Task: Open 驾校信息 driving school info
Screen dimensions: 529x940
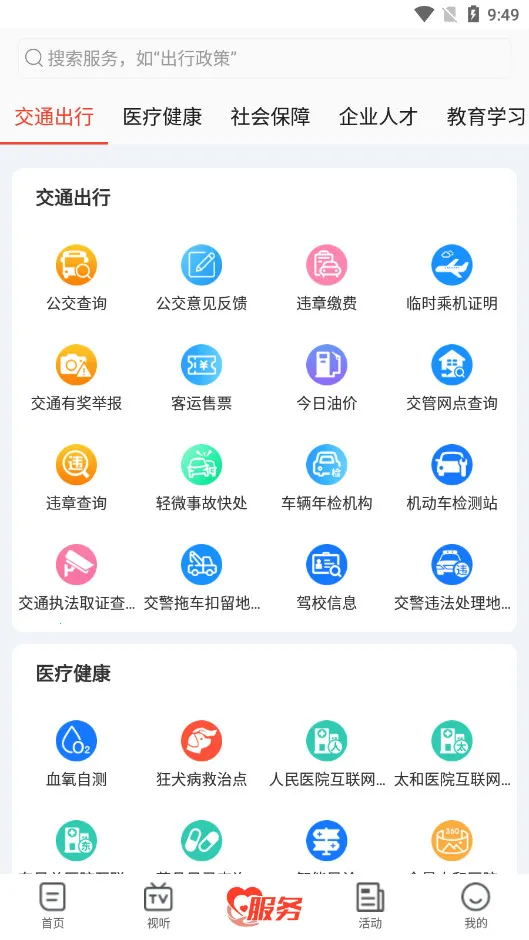Action: (x=326, y=578)
